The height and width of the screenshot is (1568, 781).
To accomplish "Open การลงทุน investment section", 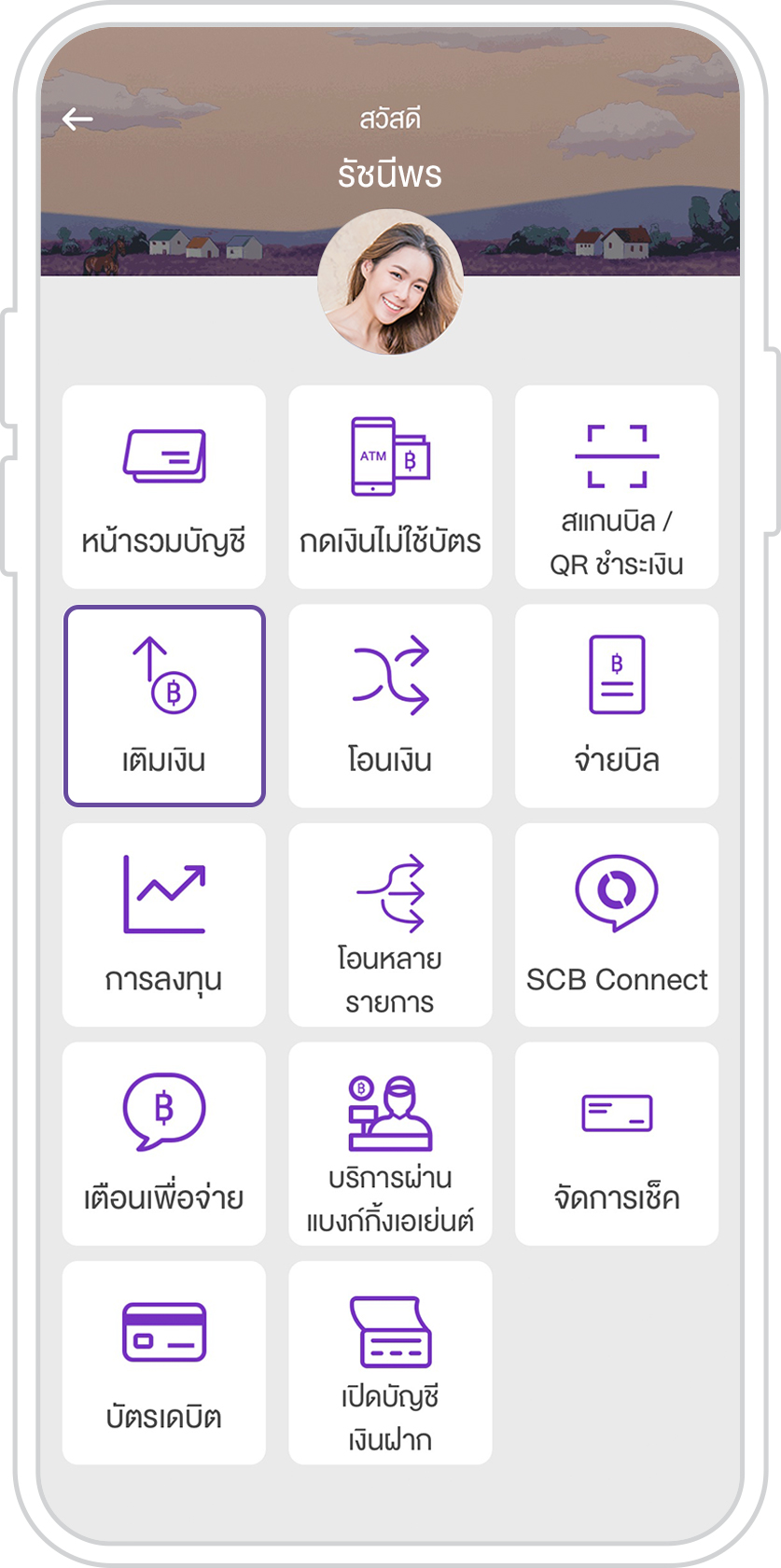I will [x=164, y=925].
